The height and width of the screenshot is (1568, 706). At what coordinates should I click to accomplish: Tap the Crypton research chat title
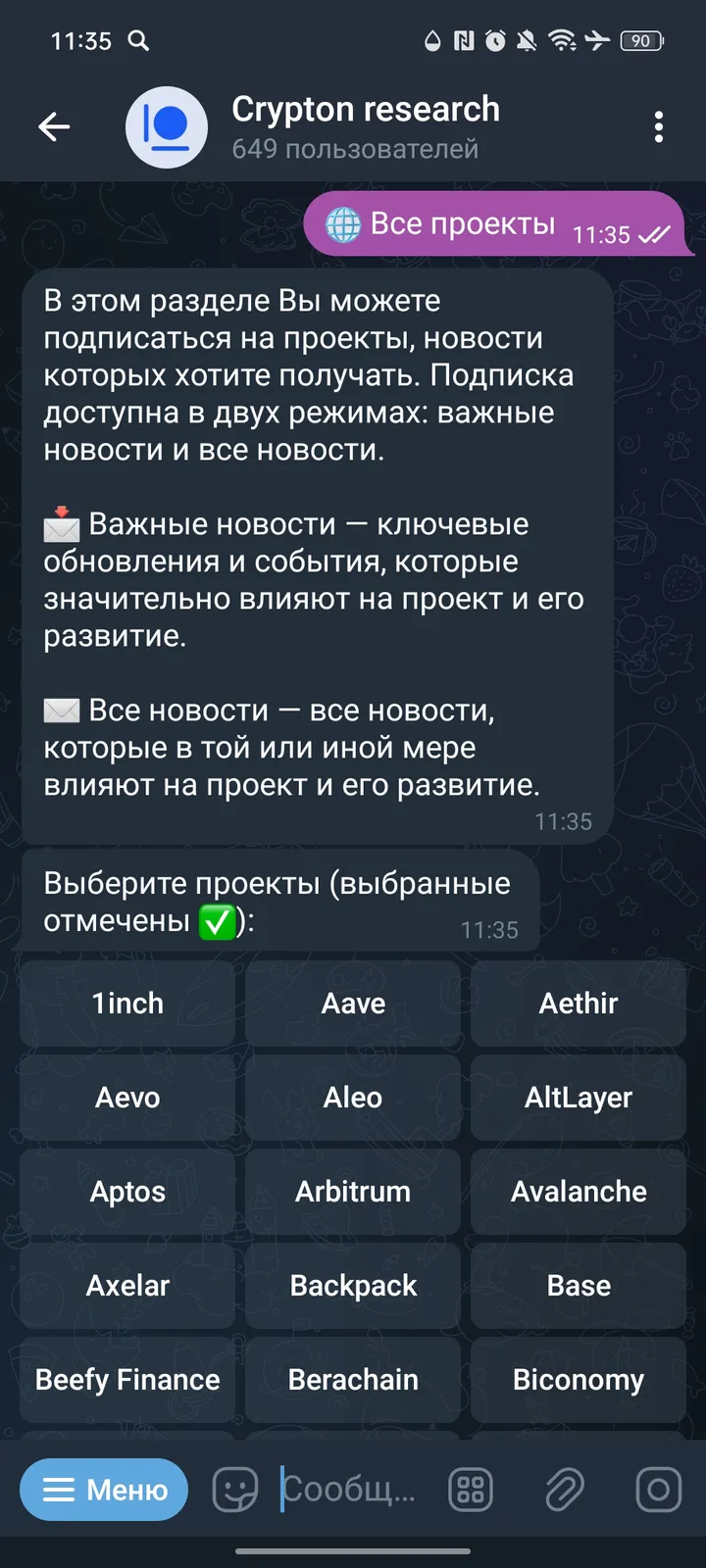(x=365, y=110)
